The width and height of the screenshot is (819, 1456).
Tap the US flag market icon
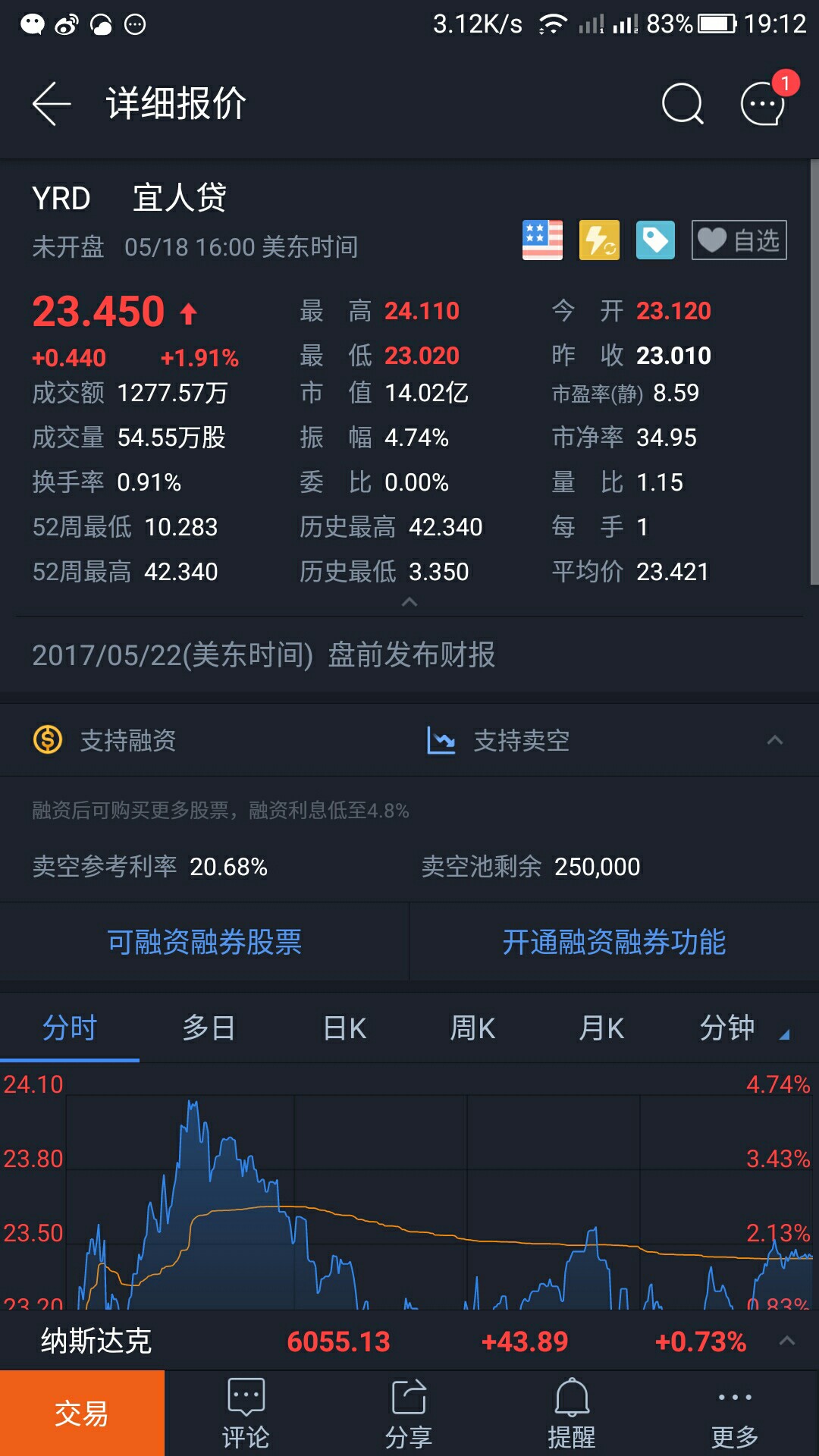[x=543, y=240]
